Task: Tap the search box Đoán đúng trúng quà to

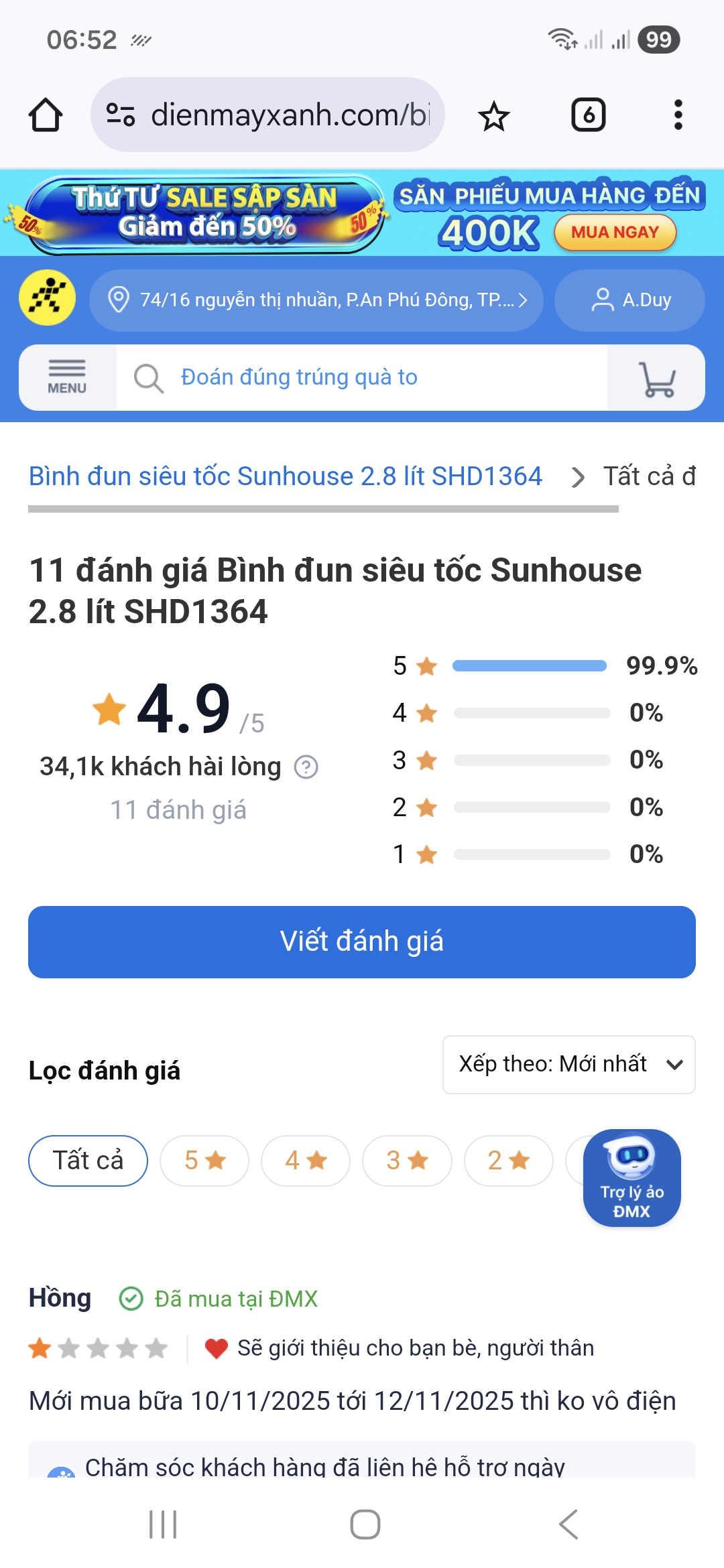Action: click(x=362, y=377)
